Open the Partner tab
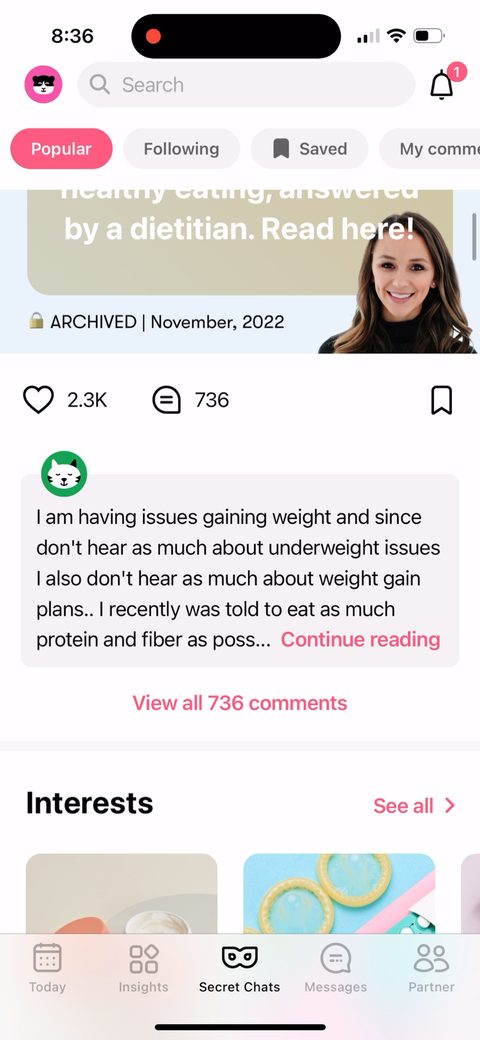Image resolution: width=480 pixels, height=1040 pixels. coord(432,968)
